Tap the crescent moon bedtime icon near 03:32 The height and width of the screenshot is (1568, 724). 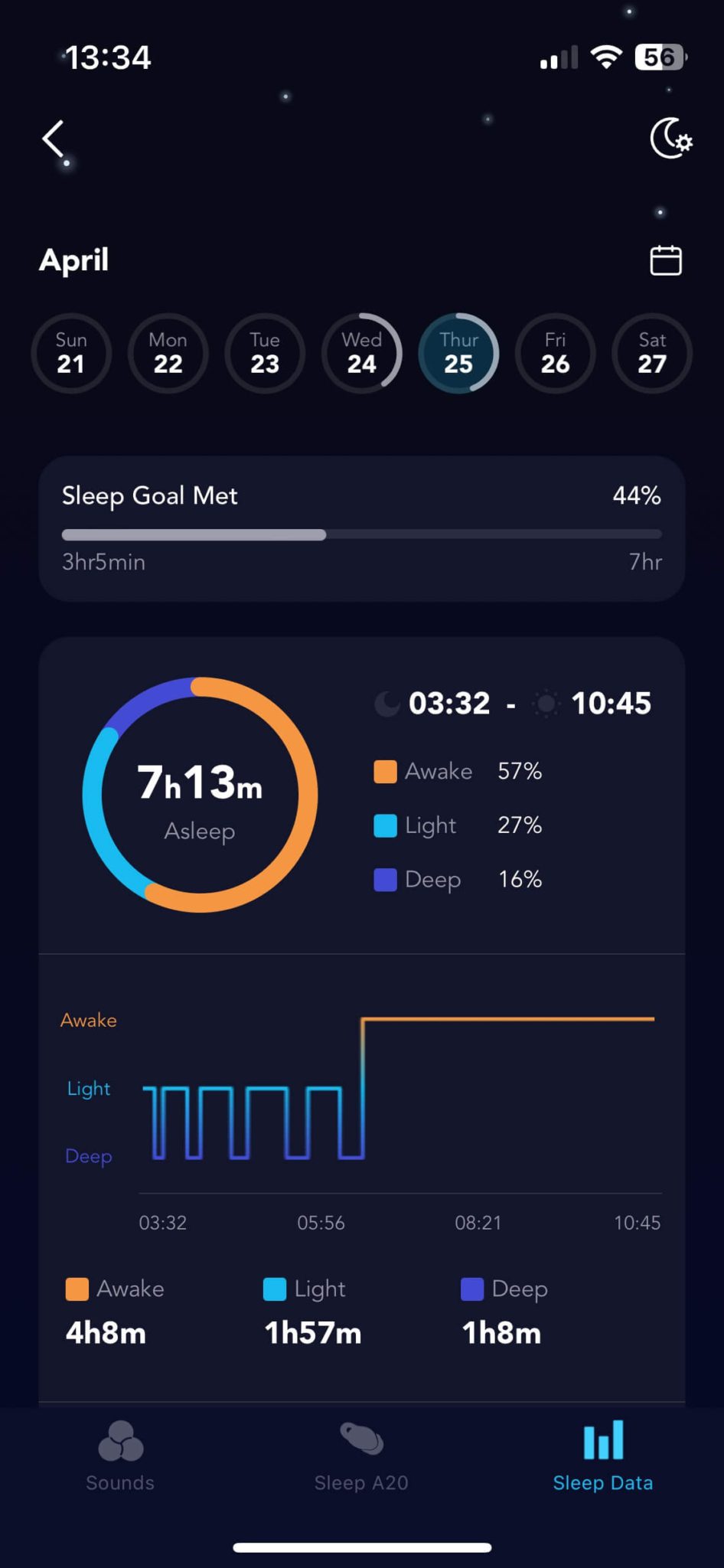(x=386, y=703)
